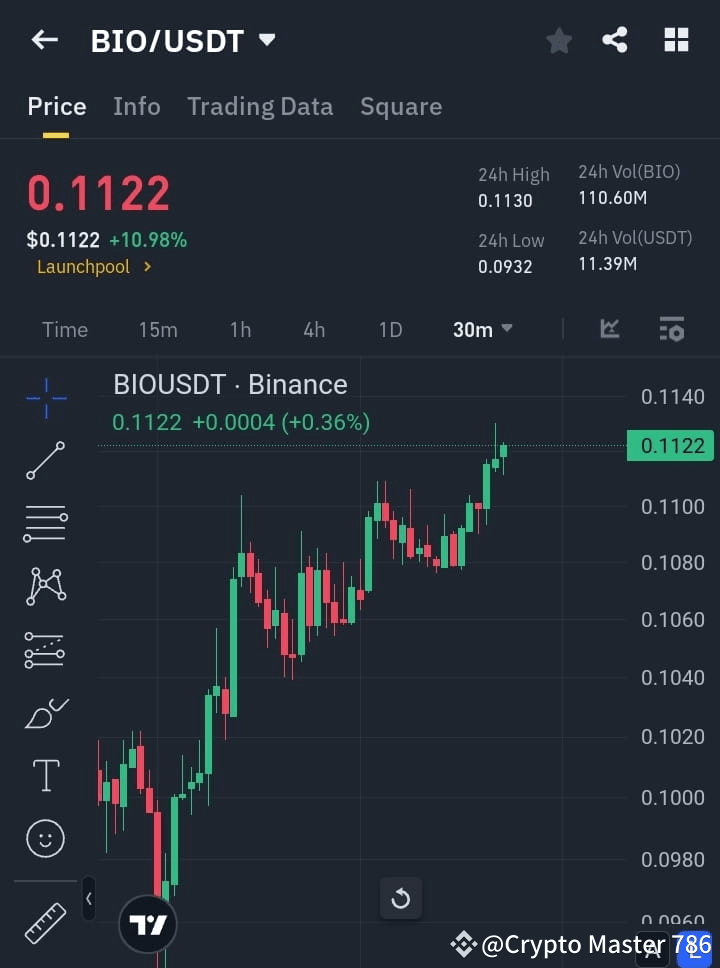Select the text annotation tool
Viewport: 720px width, 968px height.
click(44, 774)
